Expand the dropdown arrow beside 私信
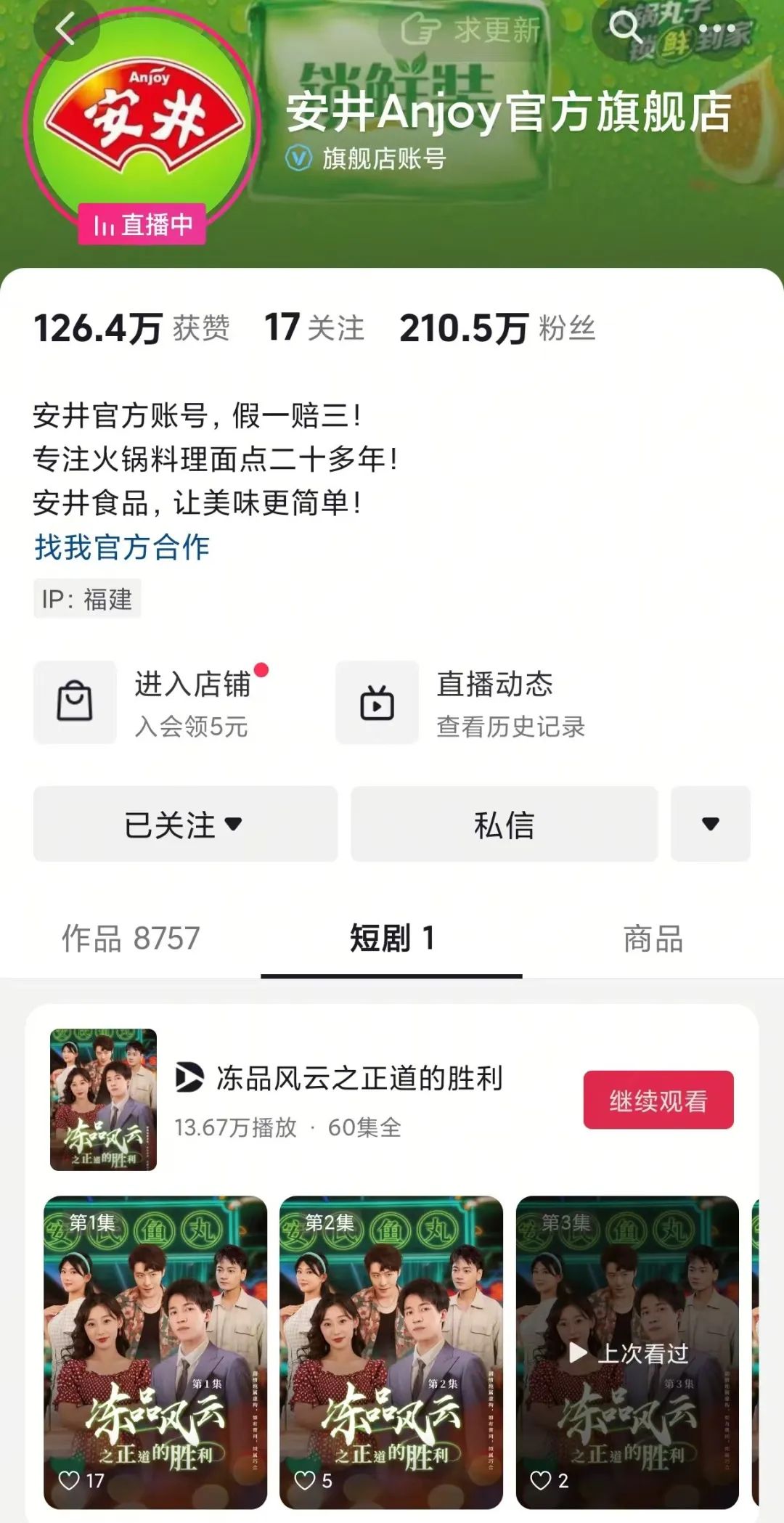784x1523 pixels. [710, 824]
